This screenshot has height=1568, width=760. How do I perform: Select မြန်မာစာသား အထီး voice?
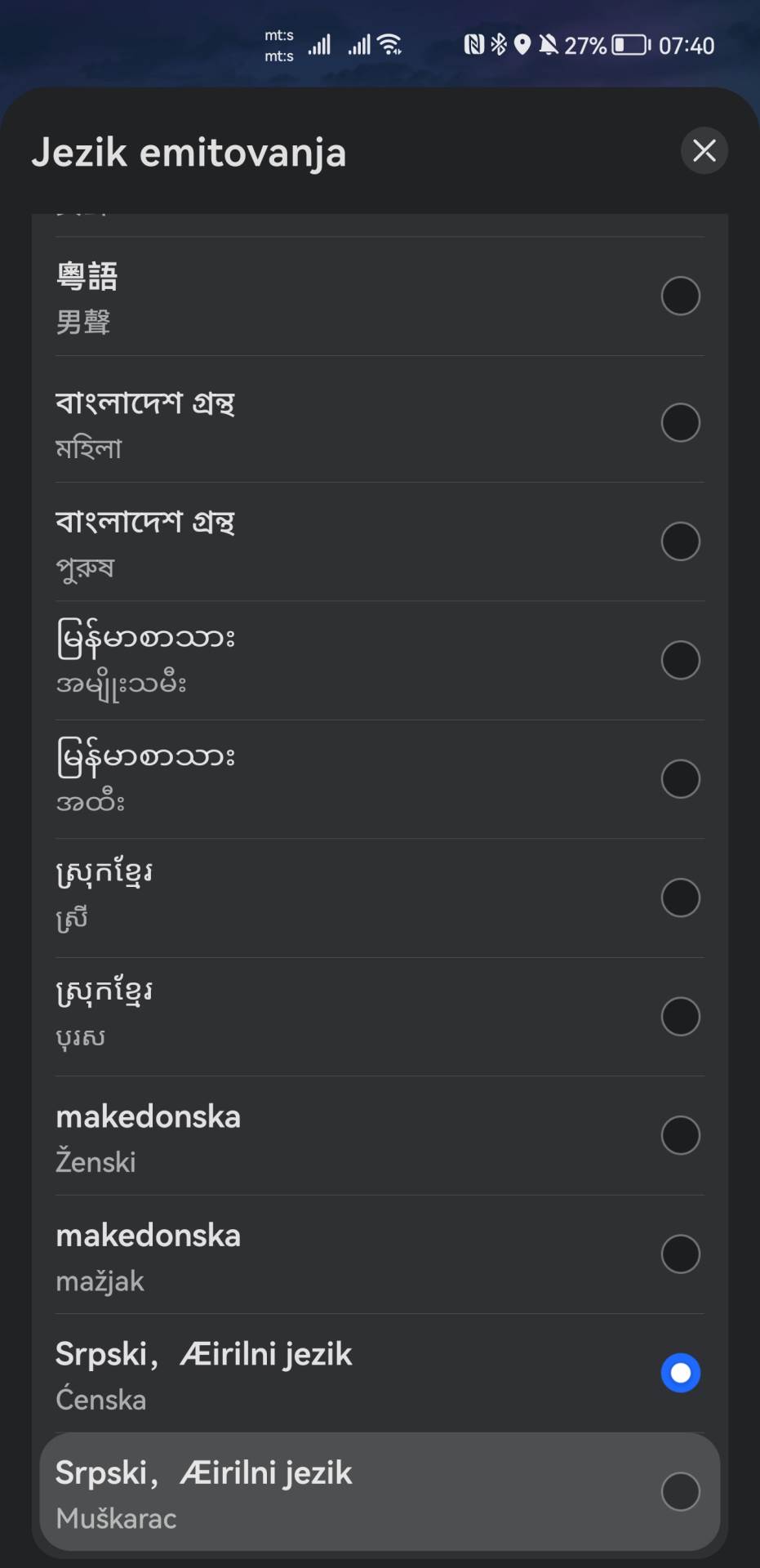click(x=680, y=778)
